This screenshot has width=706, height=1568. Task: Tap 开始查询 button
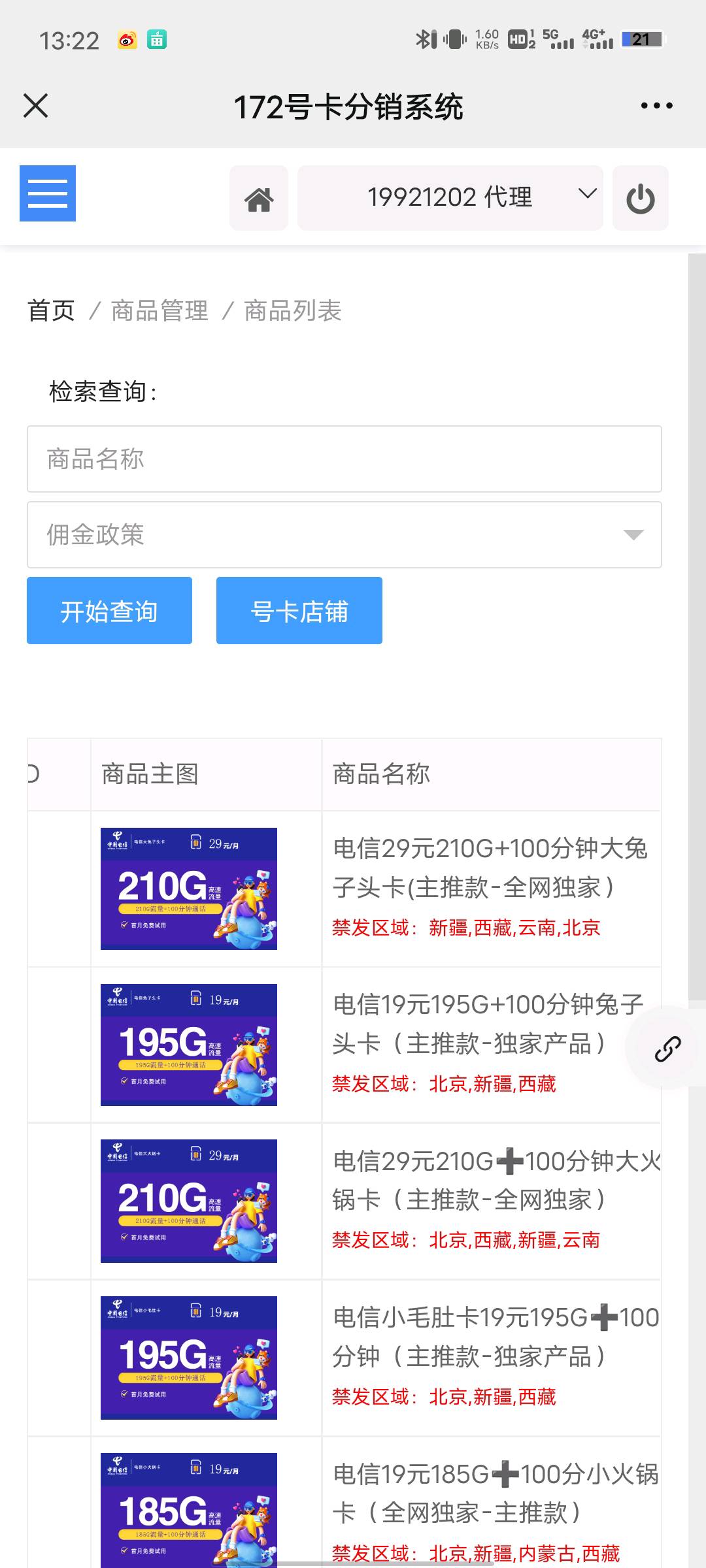[109, 611]
